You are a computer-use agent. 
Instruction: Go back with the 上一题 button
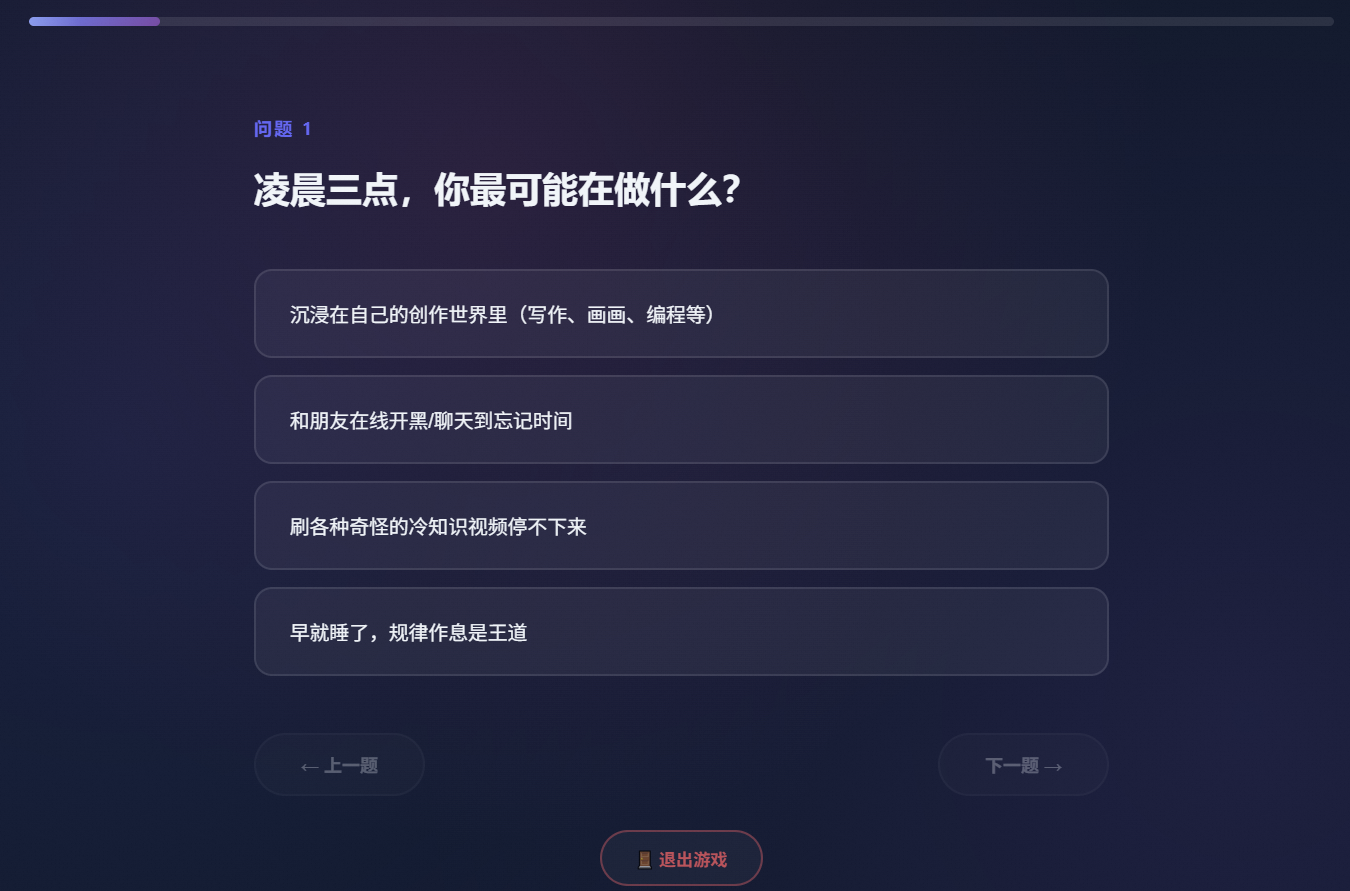point(339,765)
